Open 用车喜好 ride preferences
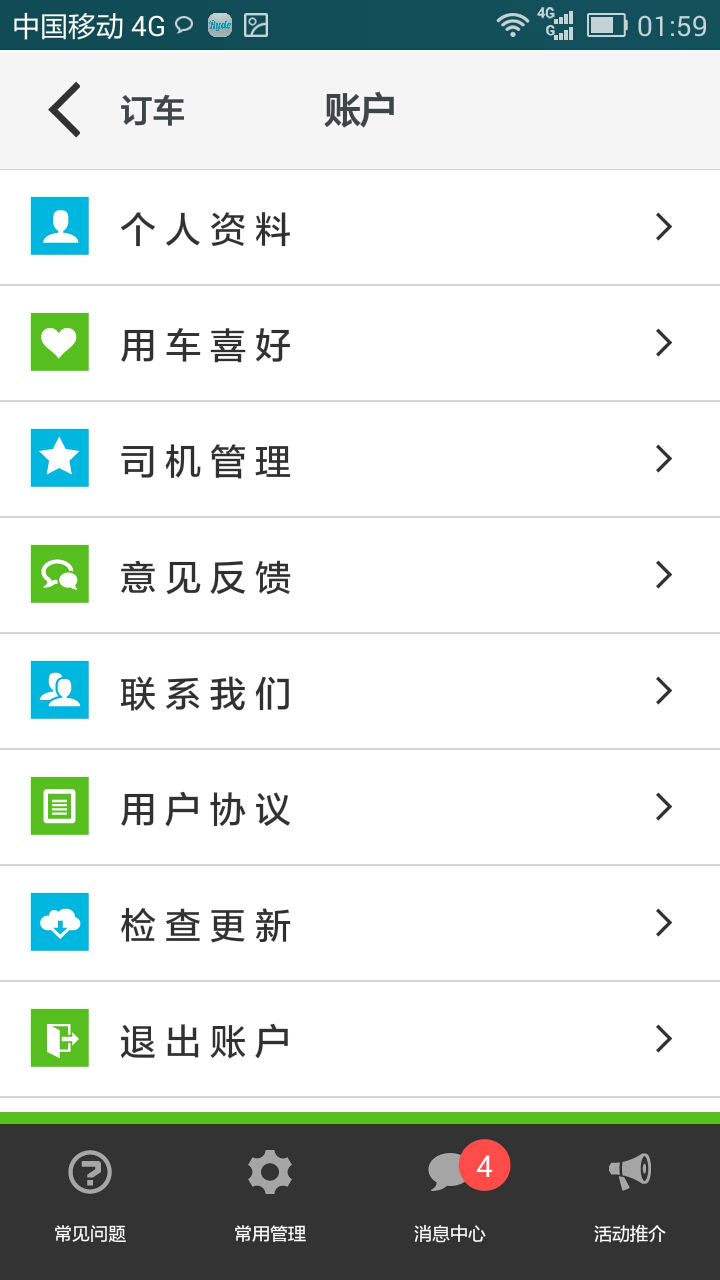 (x=360, y=344)
